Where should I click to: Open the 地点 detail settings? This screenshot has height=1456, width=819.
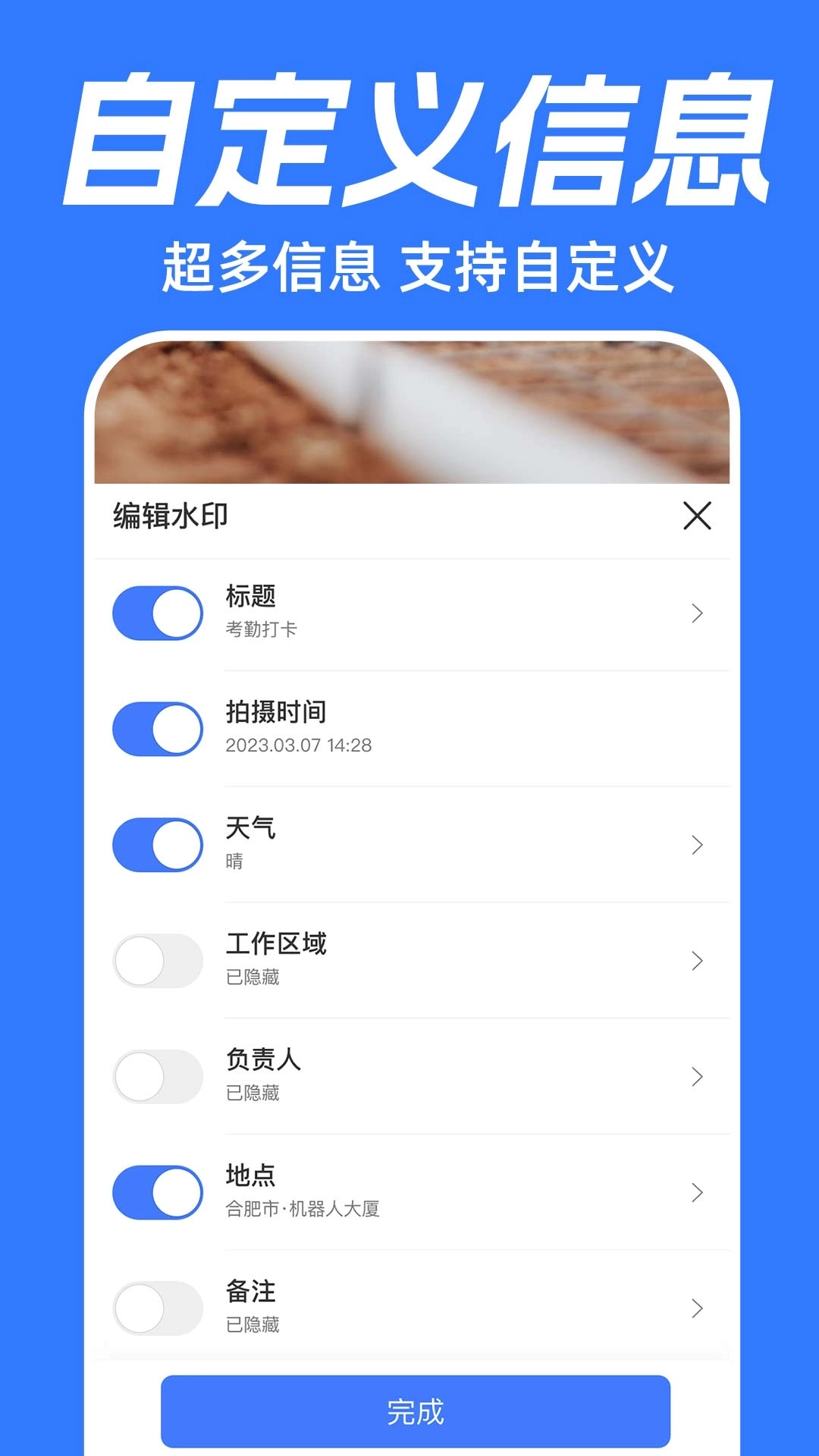697,1192
